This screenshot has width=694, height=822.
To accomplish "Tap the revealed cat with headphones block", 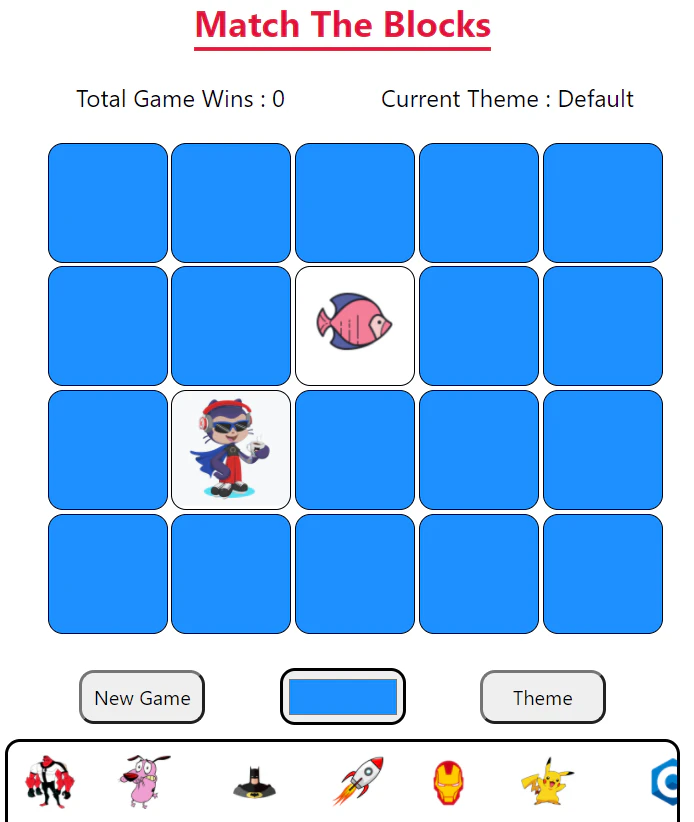I will pyautogui.click(x=231, y=450).
